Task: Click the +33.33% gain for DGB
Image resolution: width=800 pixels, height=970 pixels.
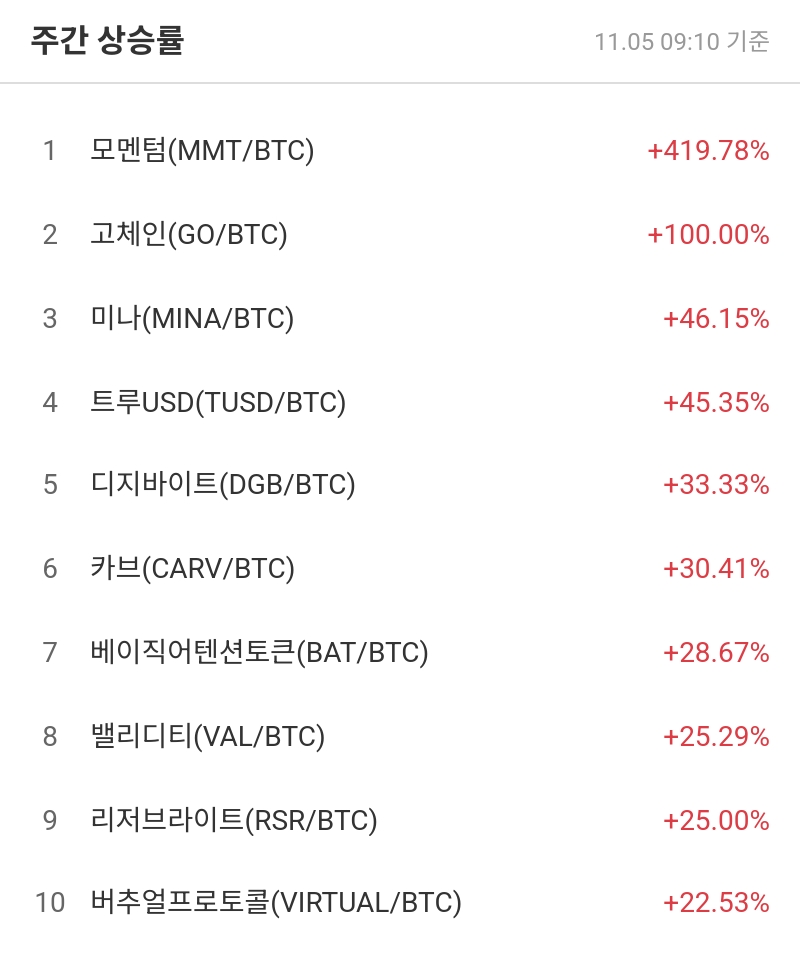Action: pos(717,486)
